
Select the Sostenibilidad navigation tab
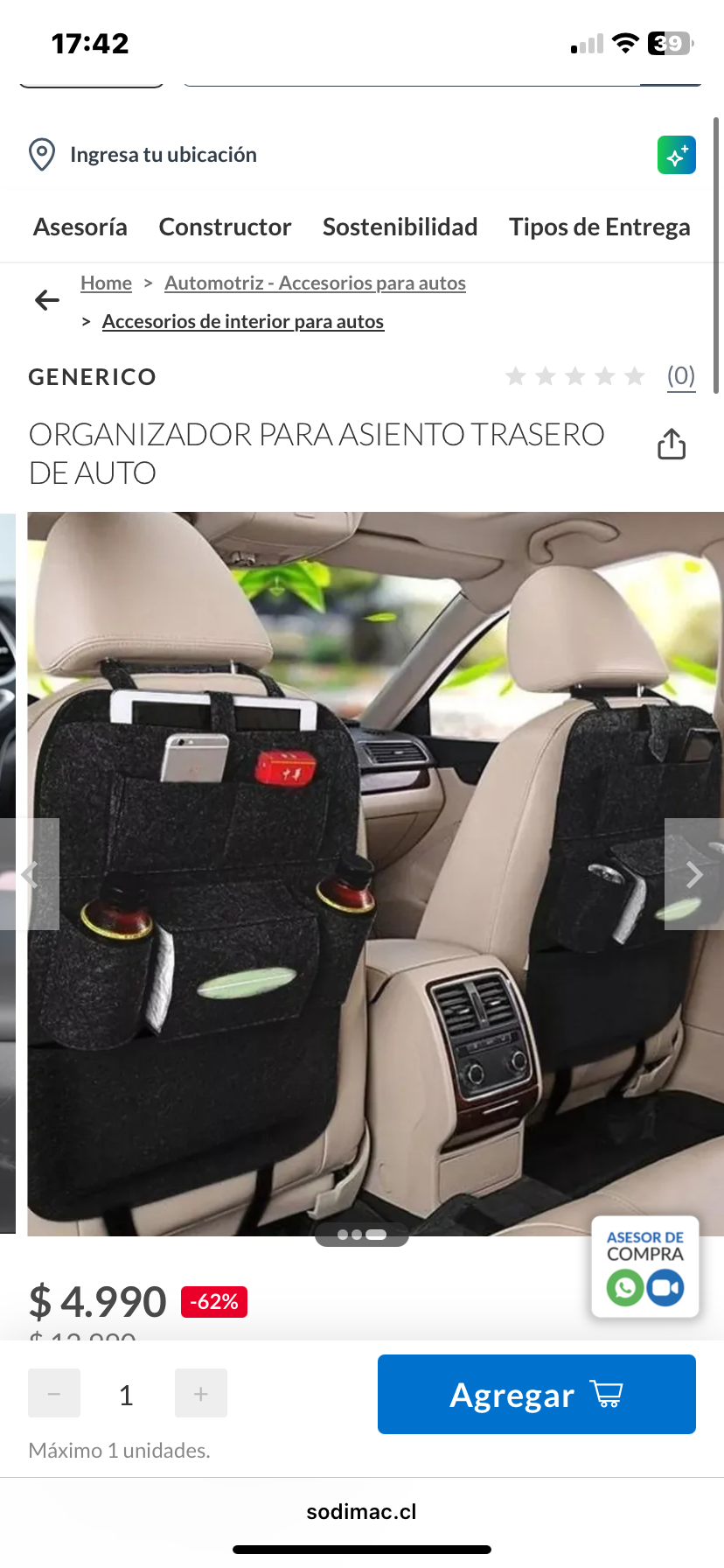(x=400, y=227)
